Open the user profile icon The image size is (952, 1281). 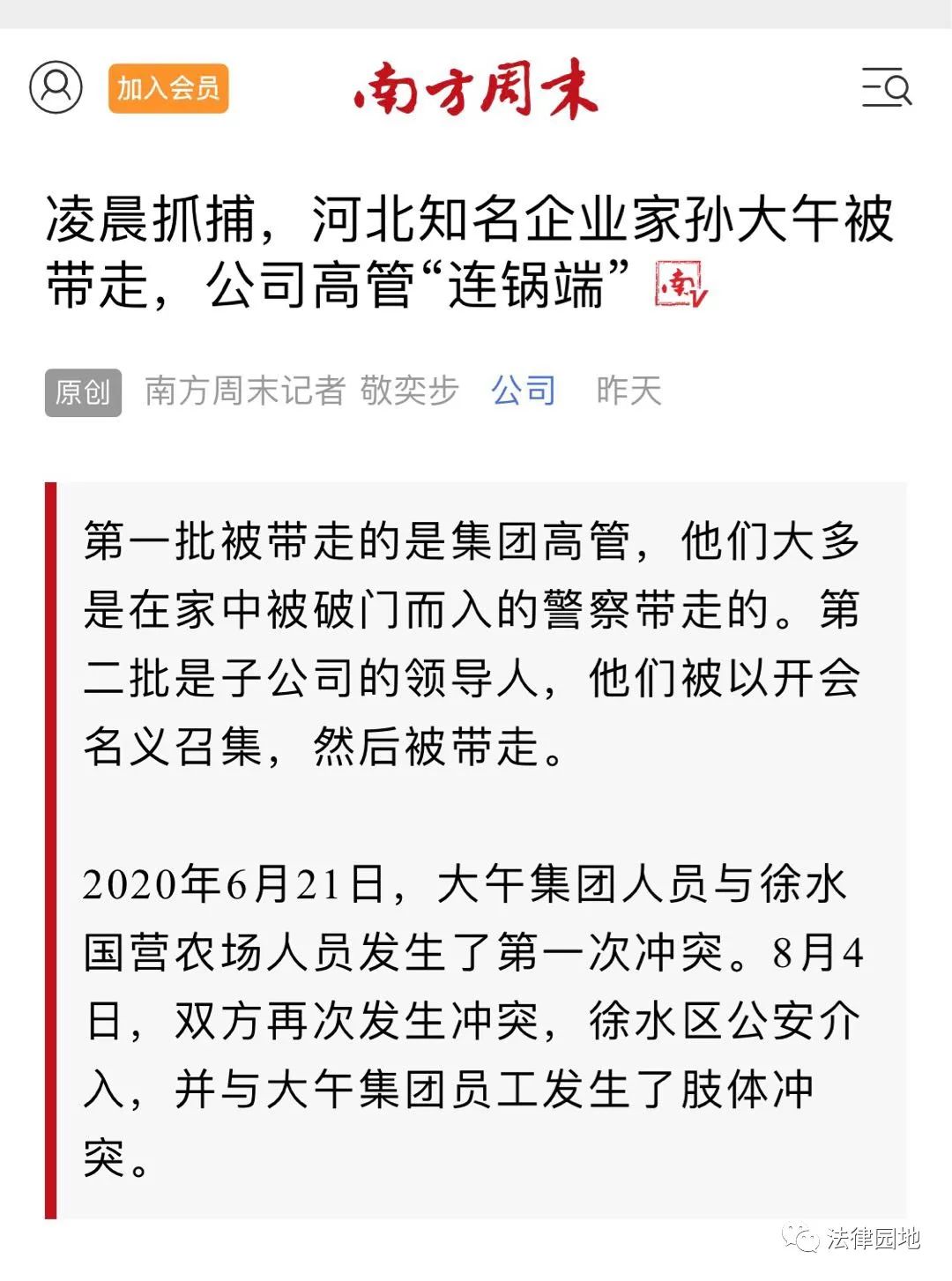coord(56,87)
